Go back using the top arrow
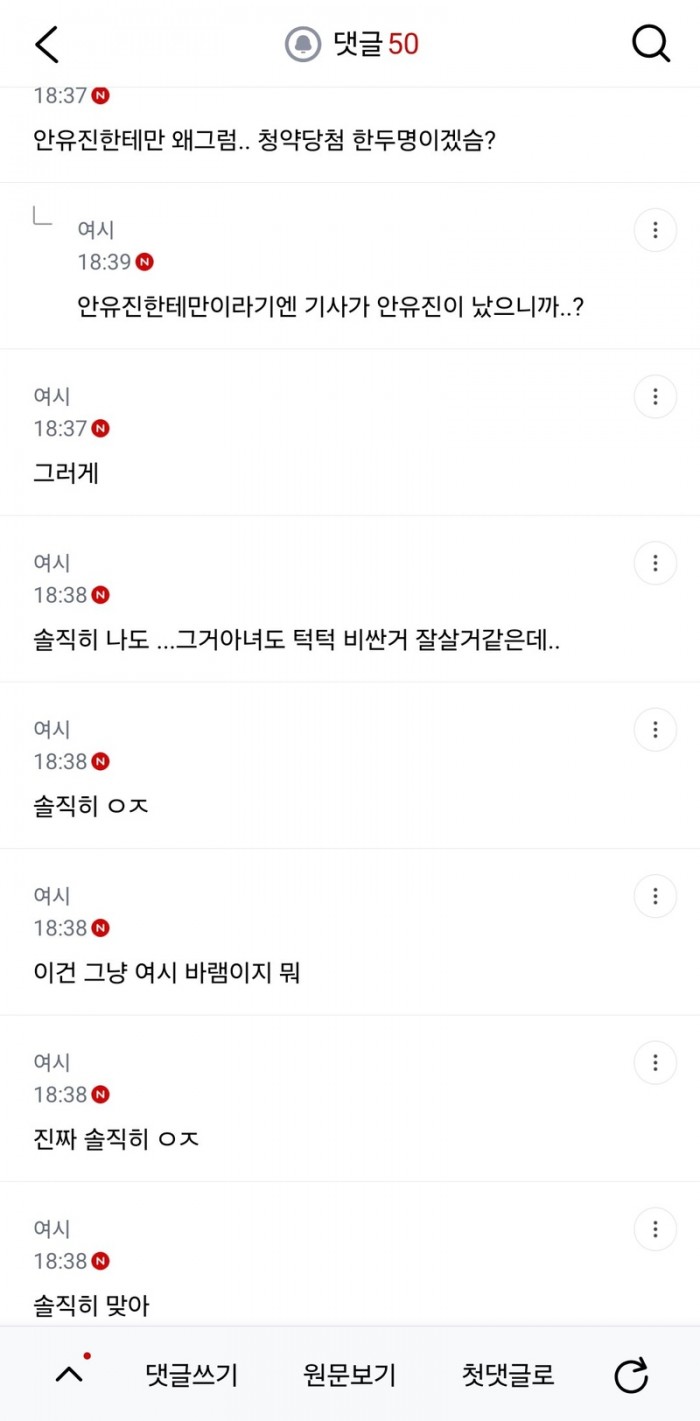This screenshot has width=700, height=1421. (47, 44)
